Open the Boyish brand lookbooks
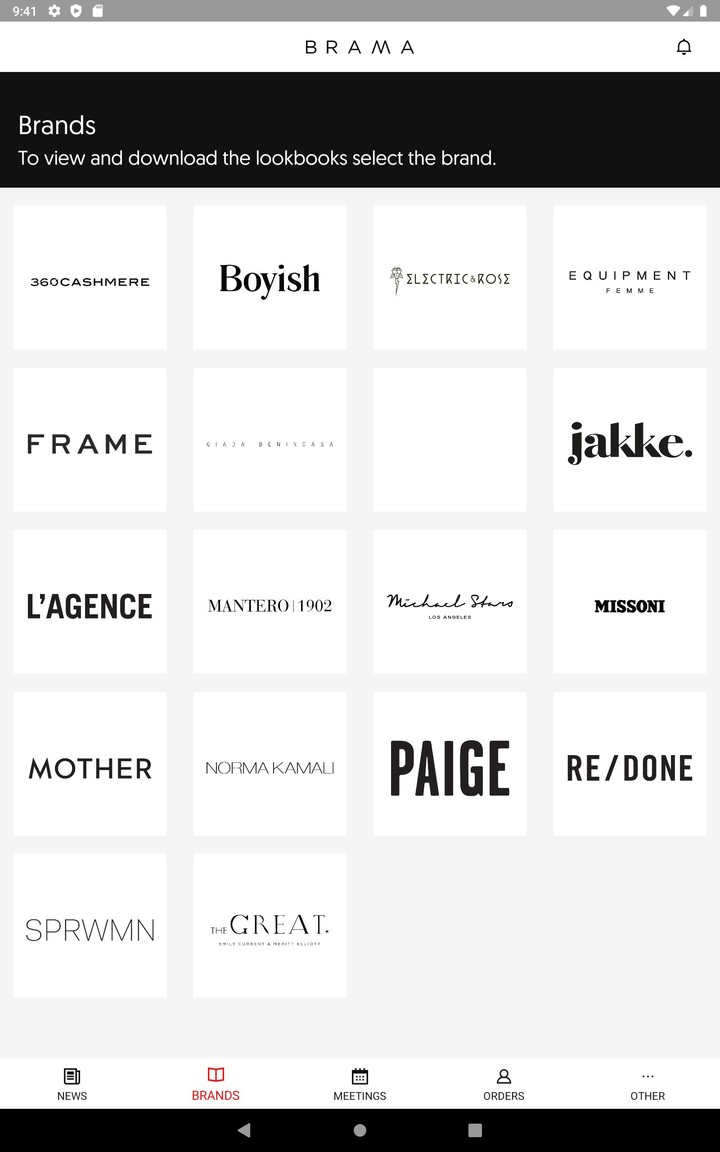Screen dimensions: 720x1152 click(270, 278)
